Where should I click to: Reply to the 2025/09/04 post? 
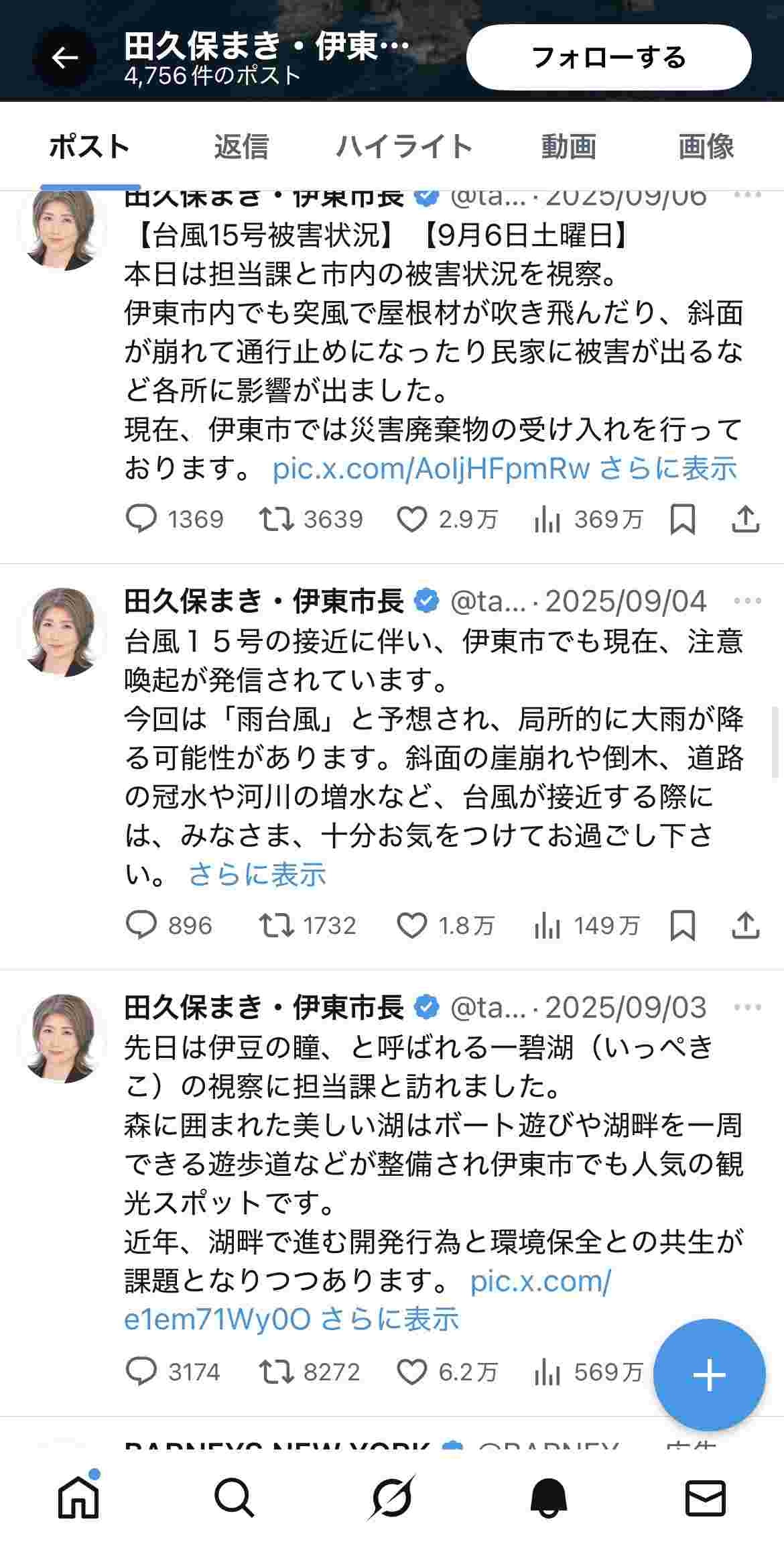pyautogui.click(x=141, y=926)
